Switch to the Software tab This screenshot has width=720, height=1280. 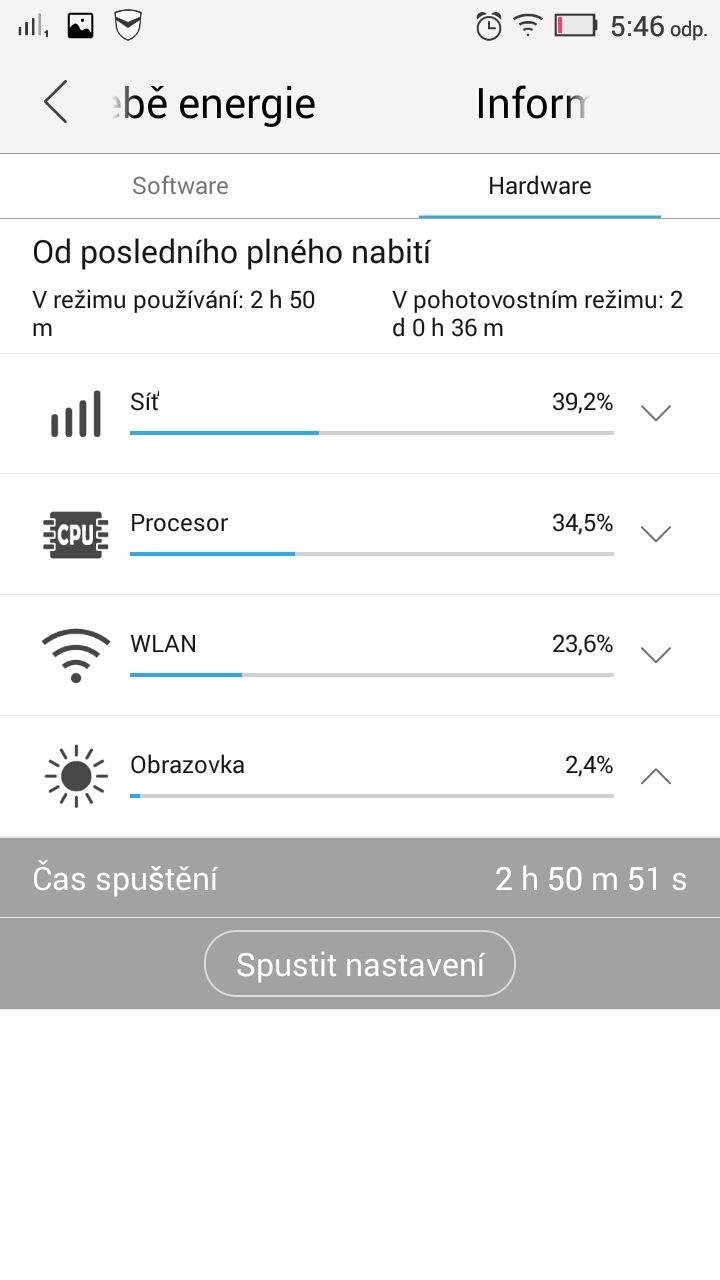[180, 186]
